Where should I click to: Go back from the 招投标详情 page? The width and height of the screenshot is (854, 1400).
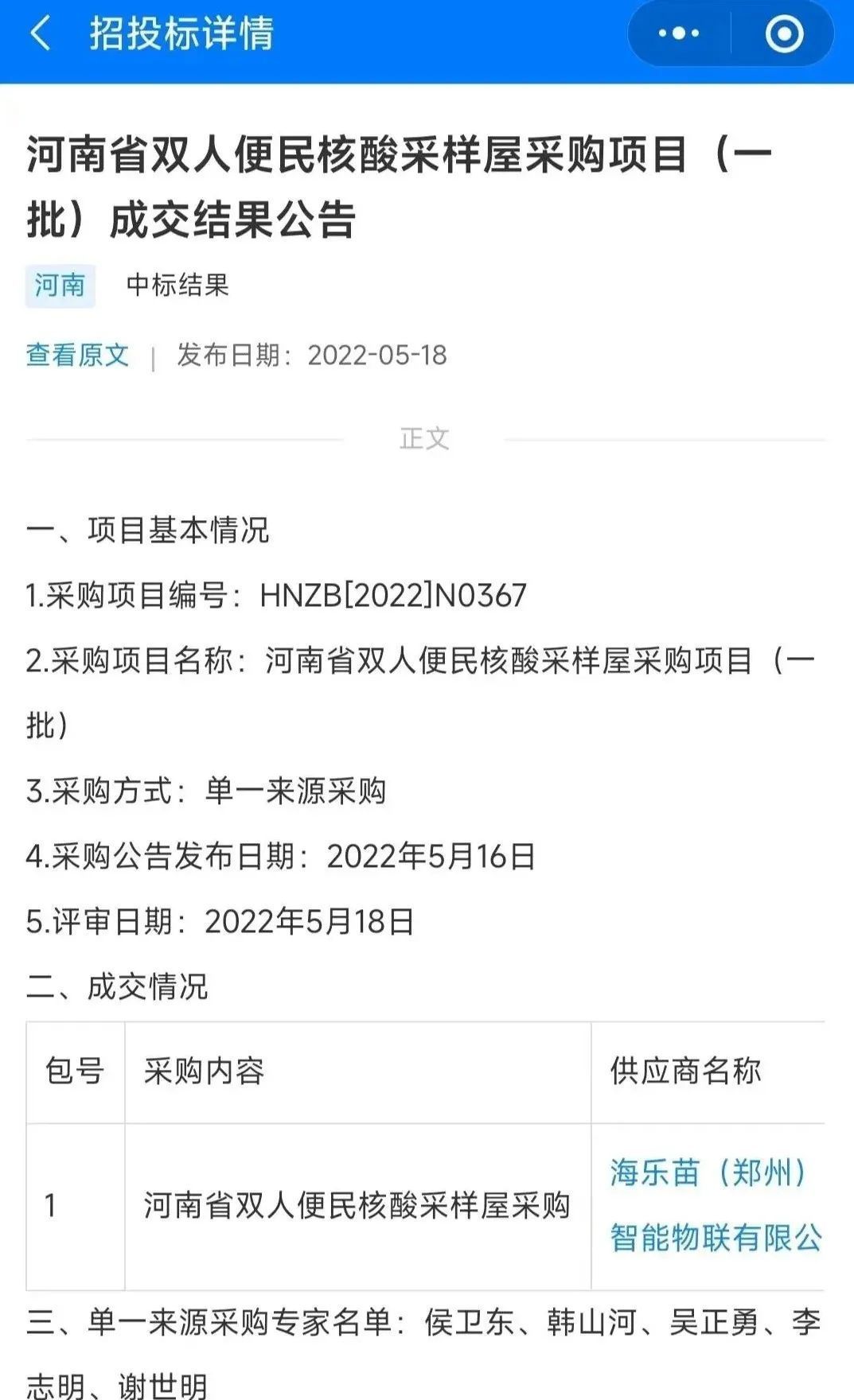click(40, 34)
